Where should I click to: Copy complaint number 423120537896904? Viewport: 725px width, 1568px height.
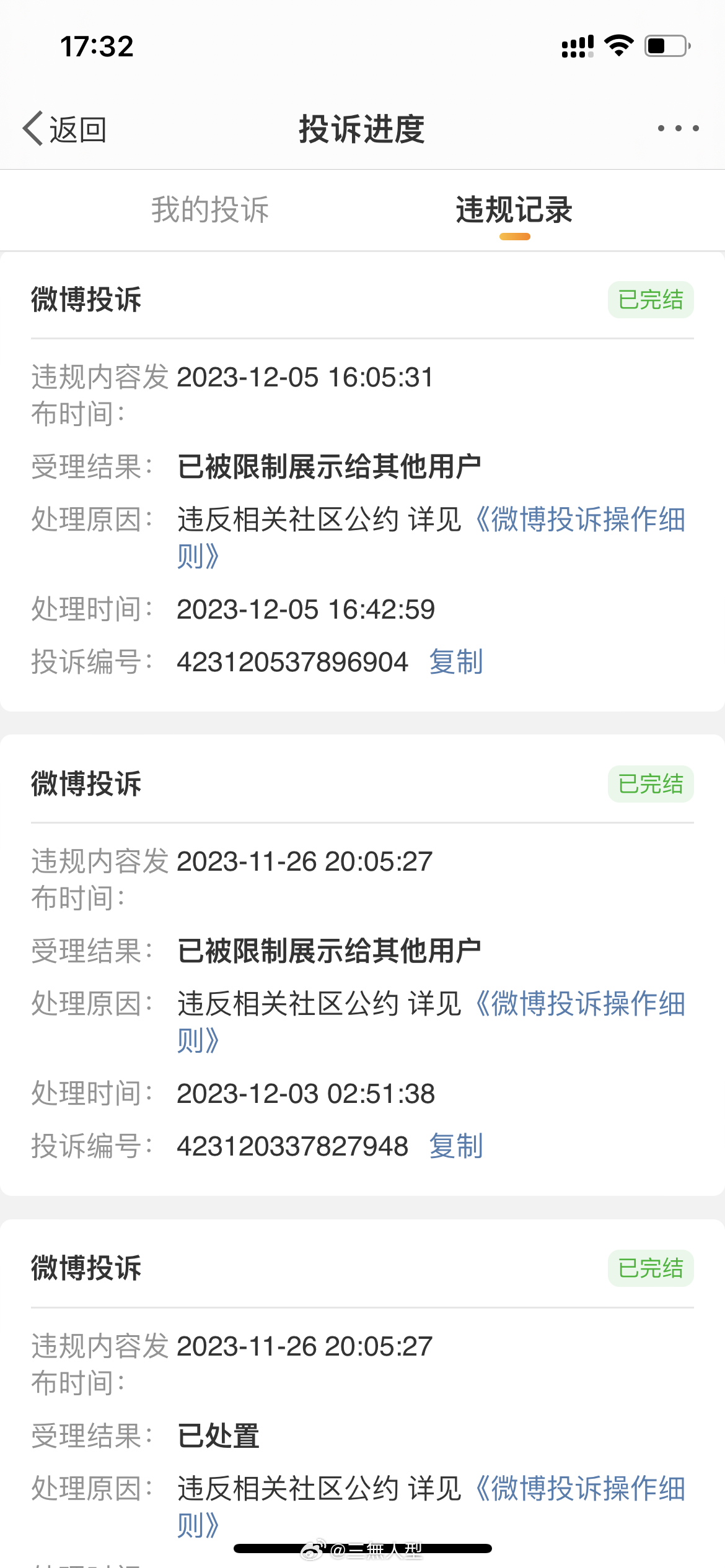pyautogui.click(x=456, y=661)
